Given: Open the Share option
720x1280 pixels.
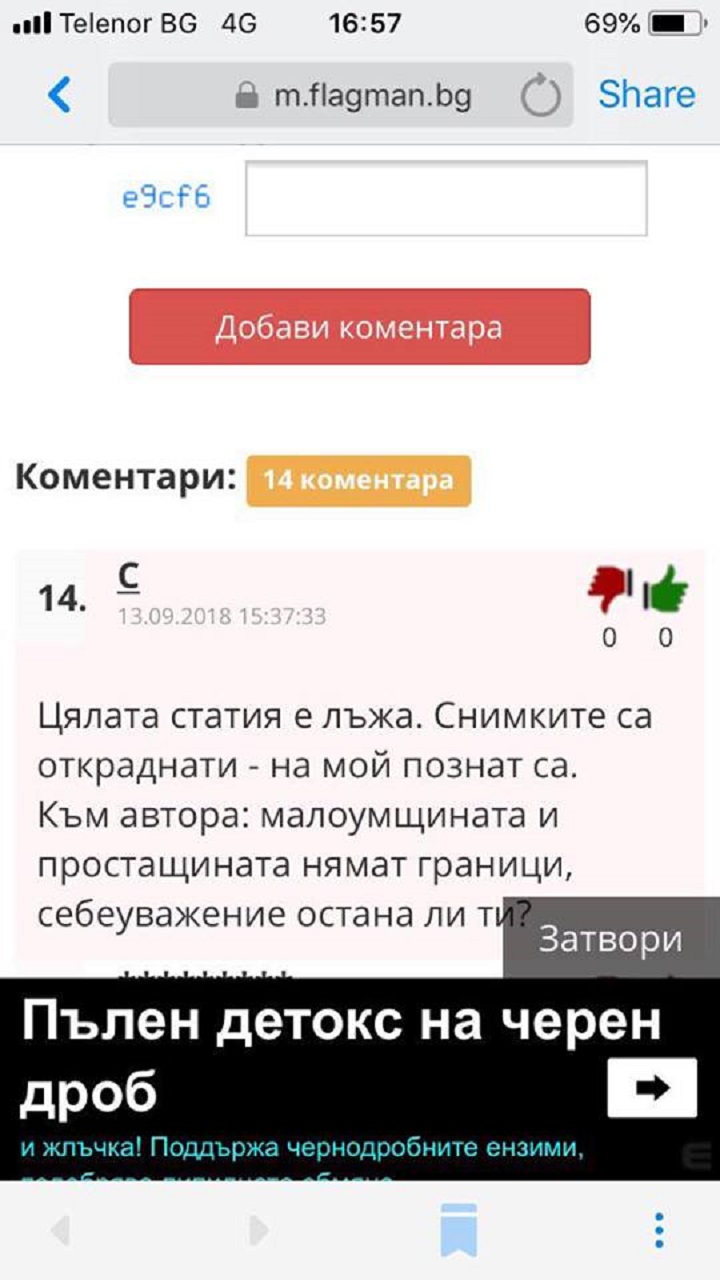Looking at the screenshot, I should [646, 94].
